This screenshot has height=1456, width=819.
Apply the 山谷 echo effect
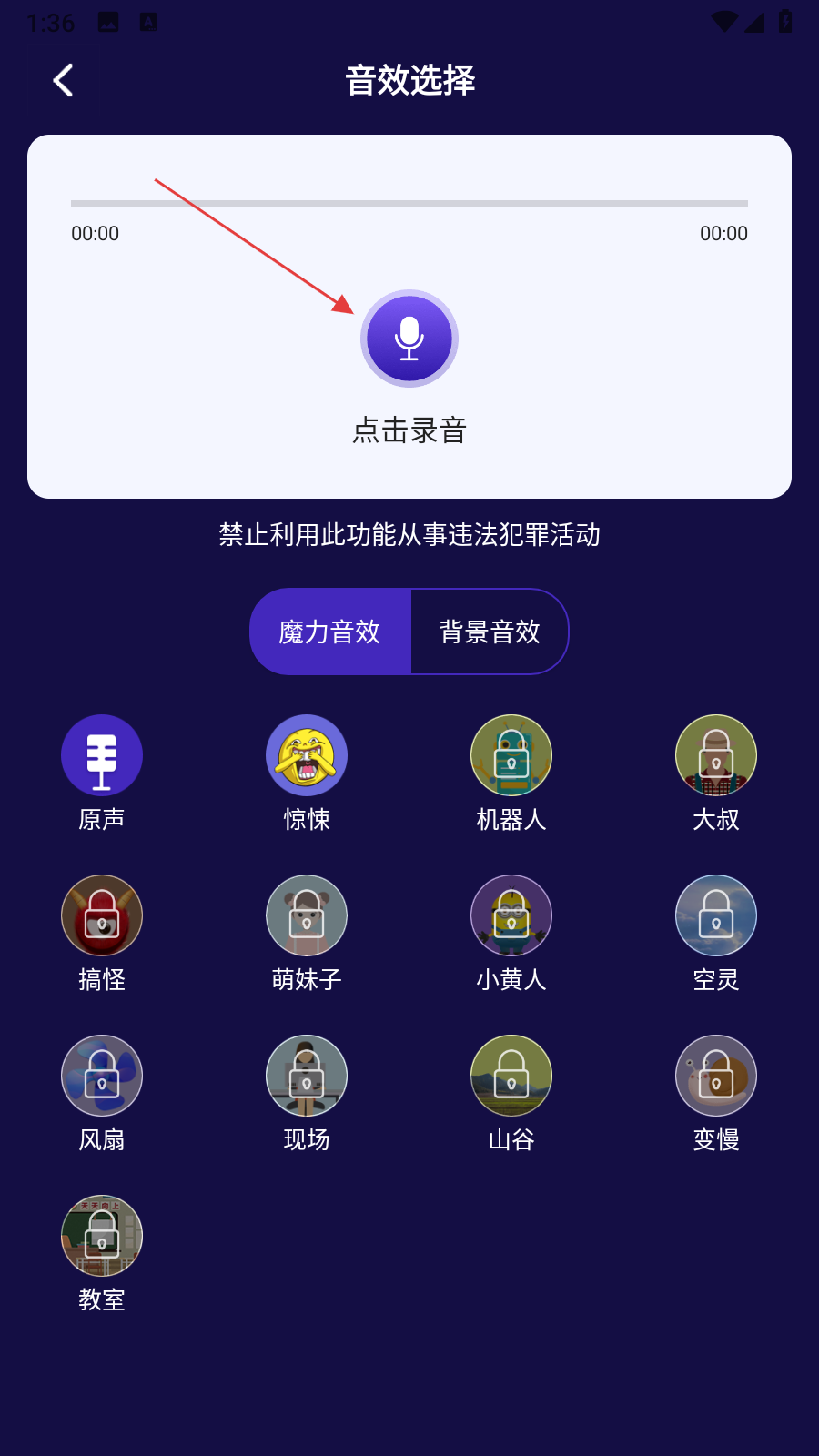tap(511, 1076)
